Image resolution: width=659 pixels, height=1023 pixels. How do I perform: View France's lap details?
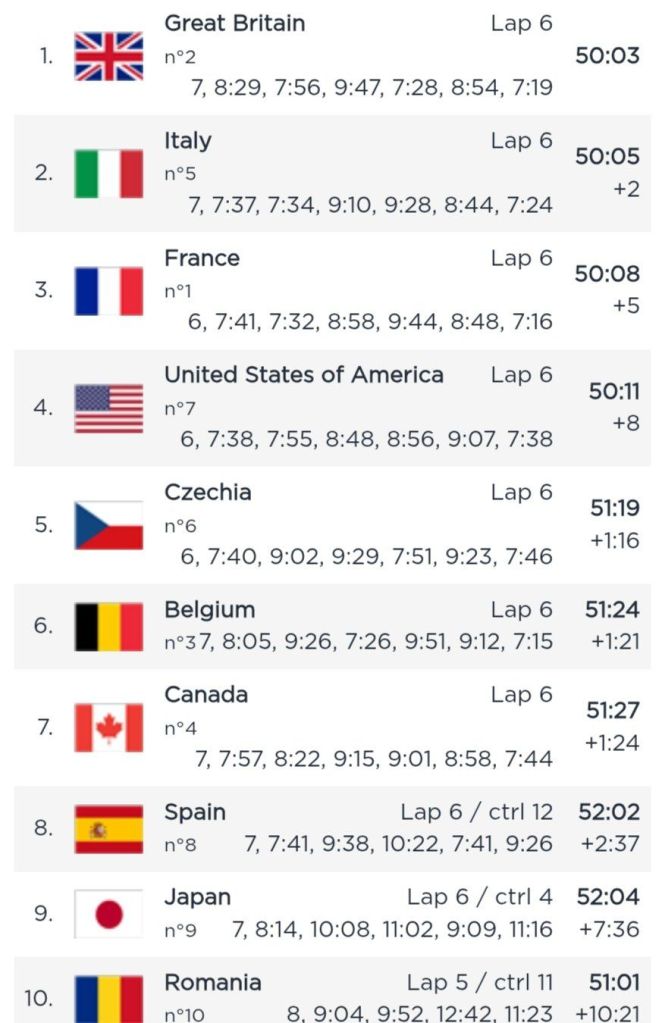[330, 290]
